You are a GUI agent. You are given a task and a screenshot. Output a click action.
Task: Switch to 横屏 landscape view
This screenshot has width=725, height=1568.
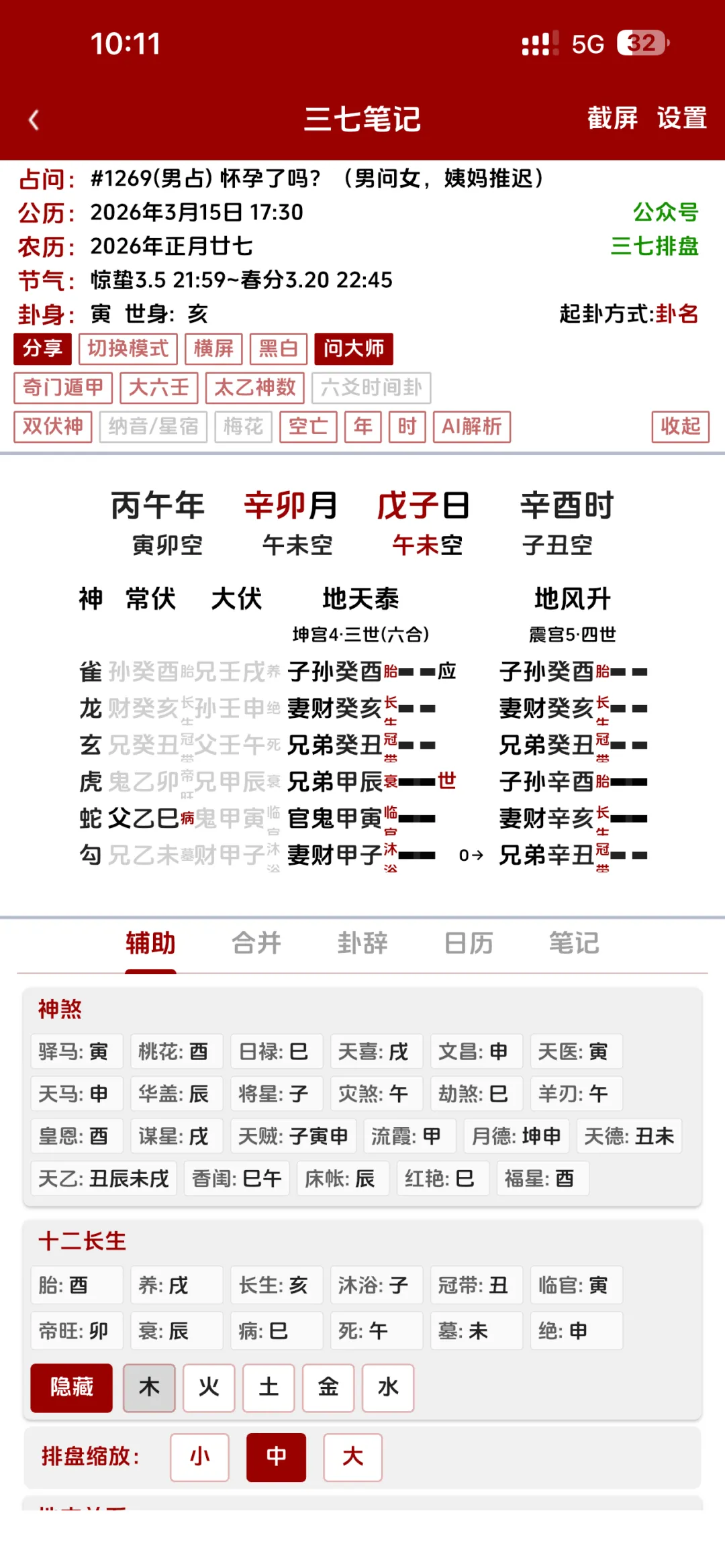tap(214, 349)
